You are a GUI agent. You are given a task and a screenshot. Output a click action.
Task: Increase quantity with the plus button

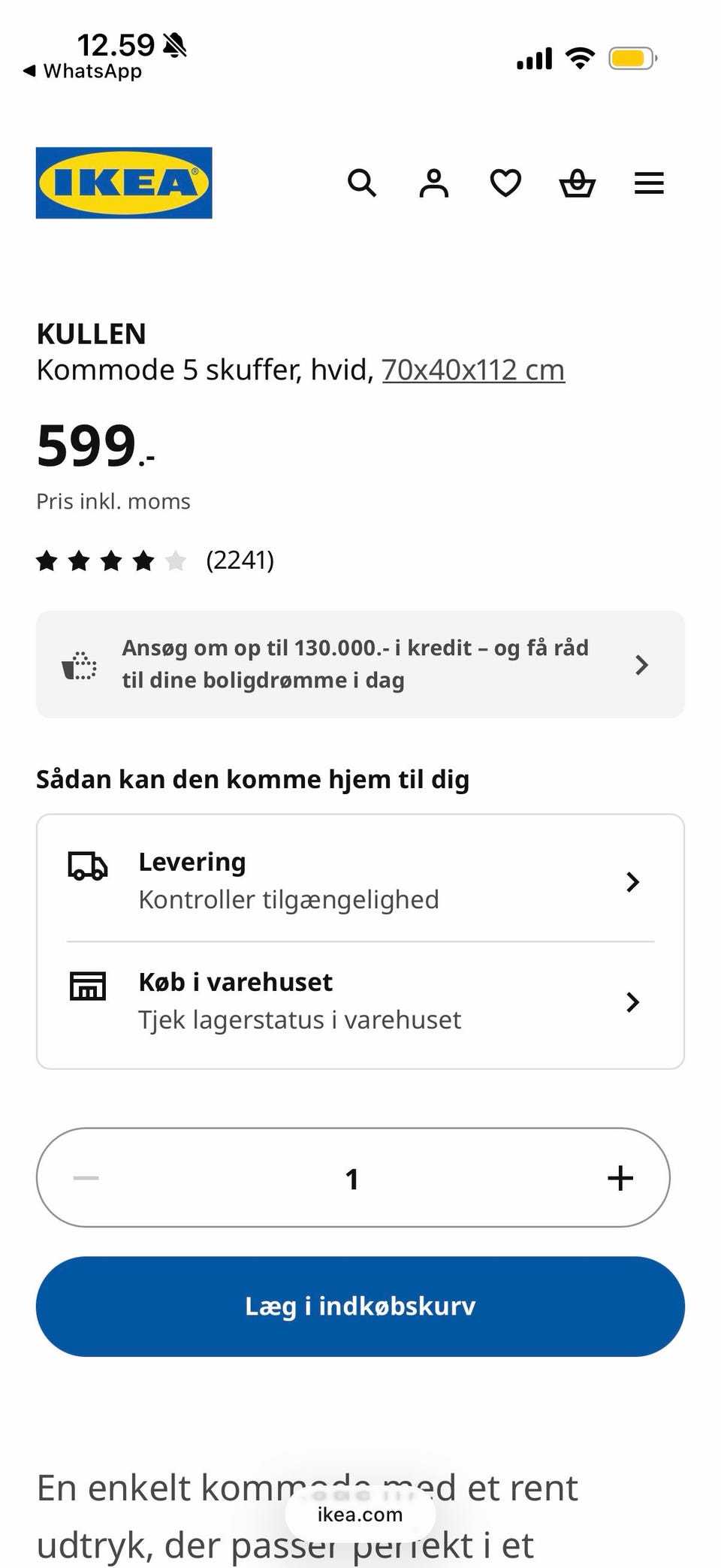(x=620, y=1177)
